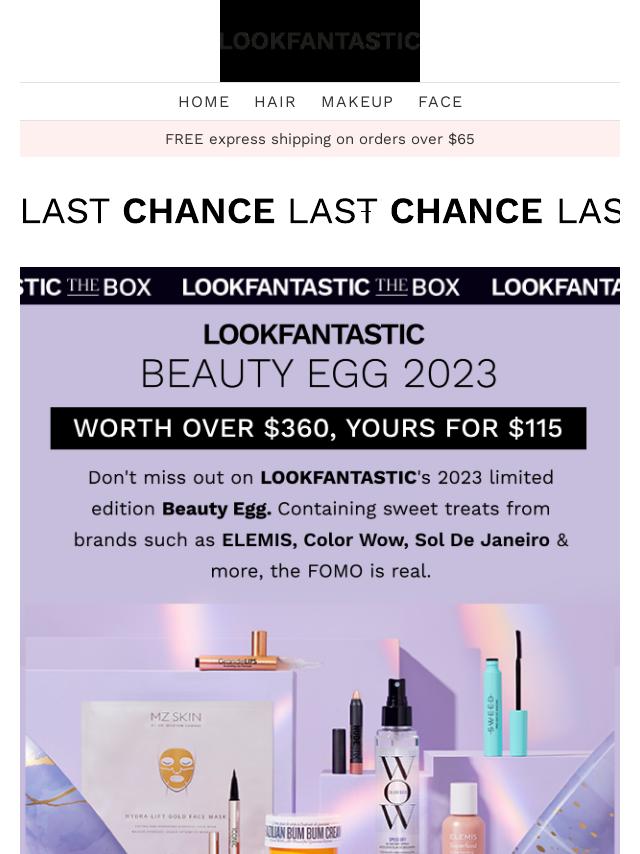This screenshot has height=854, width=640.
Task: Go to the HAIR category
Action: [275, 102]
